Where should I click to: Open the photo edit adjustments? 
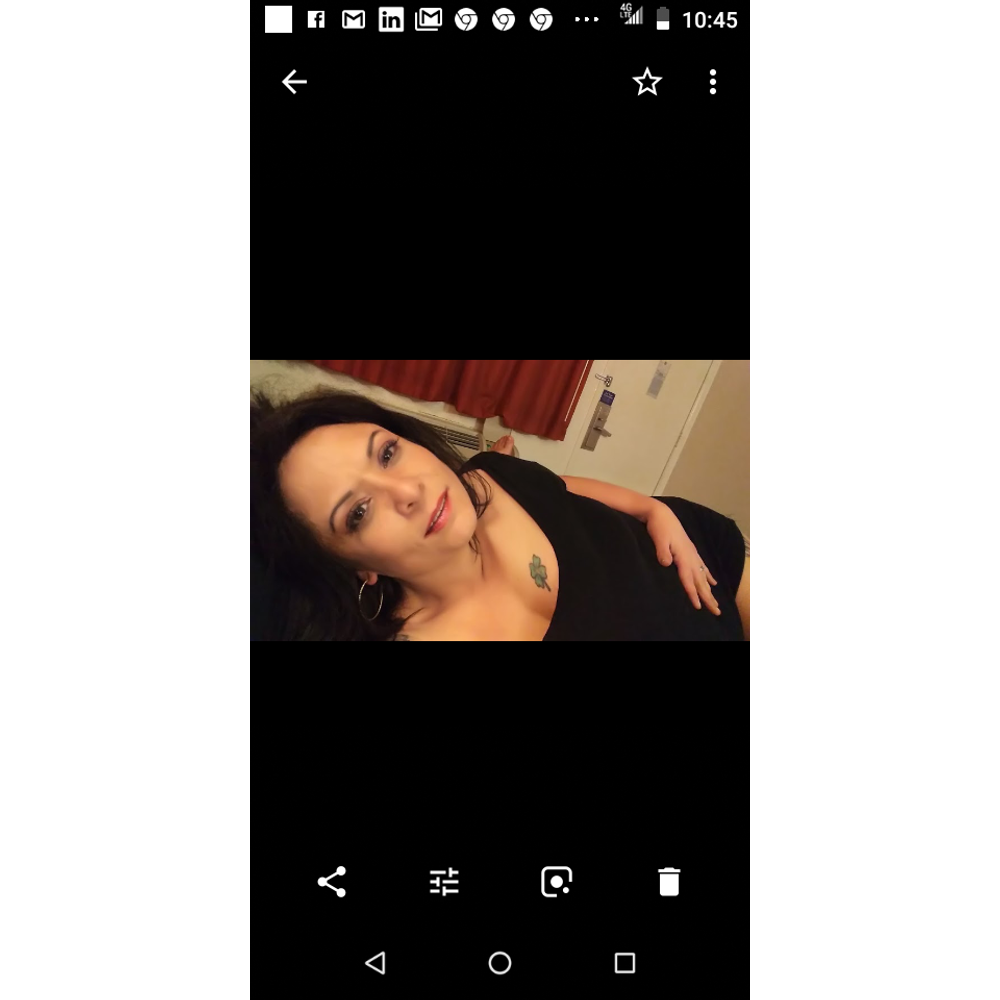pyautogui.click(x=444, y=881)
